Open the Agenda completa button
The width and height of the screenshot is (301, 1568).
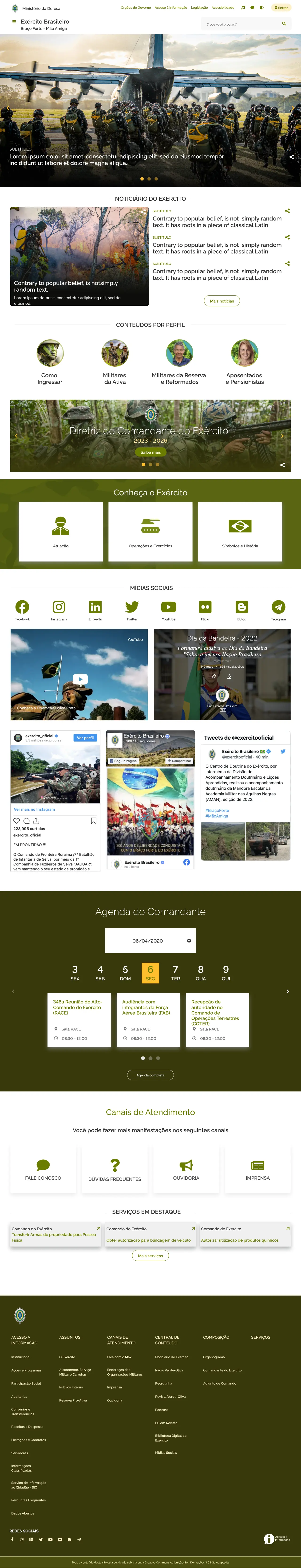[150, 1075]
